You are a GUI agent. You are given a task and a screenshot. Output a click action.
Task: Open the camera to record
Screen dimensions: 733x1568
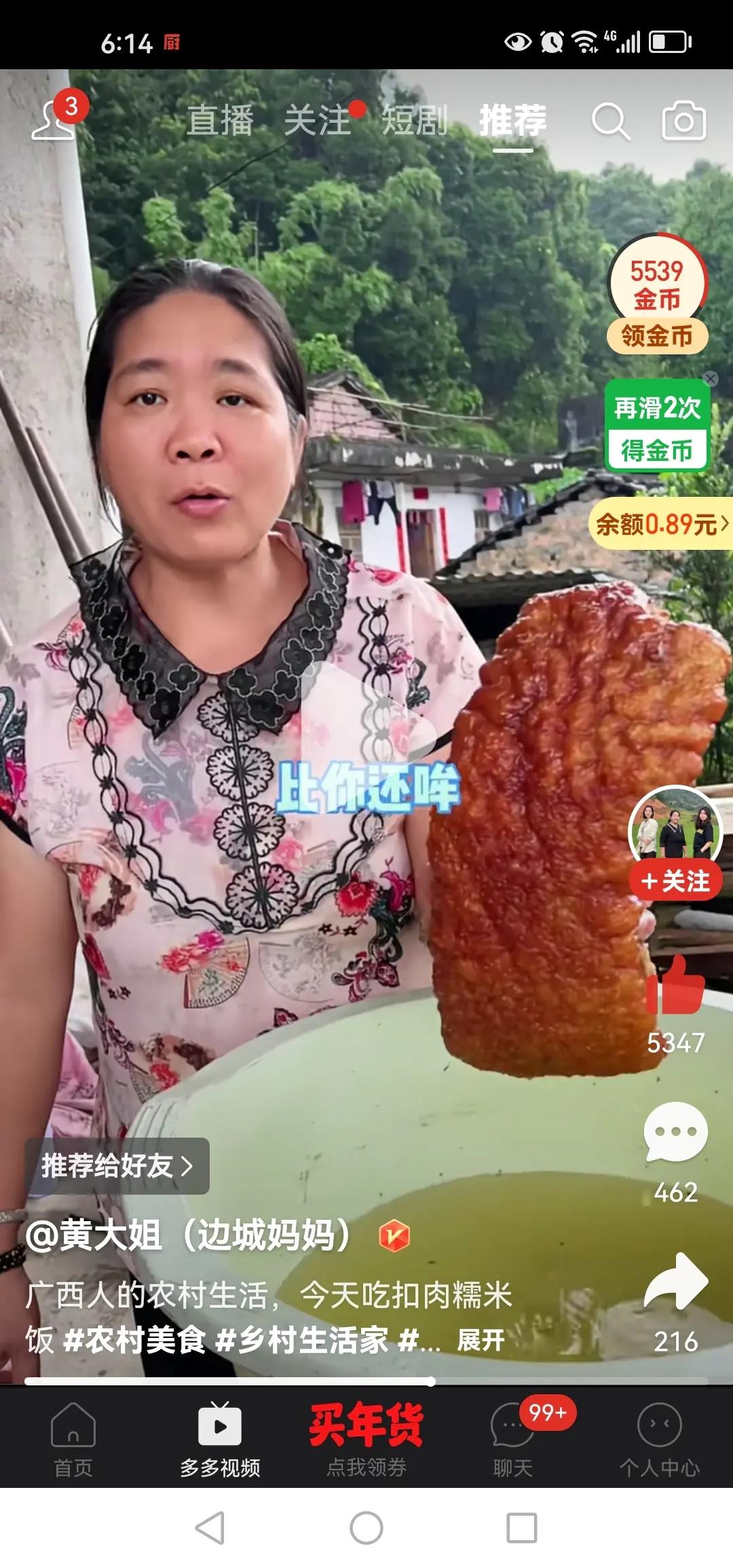(x=683, y=121)
